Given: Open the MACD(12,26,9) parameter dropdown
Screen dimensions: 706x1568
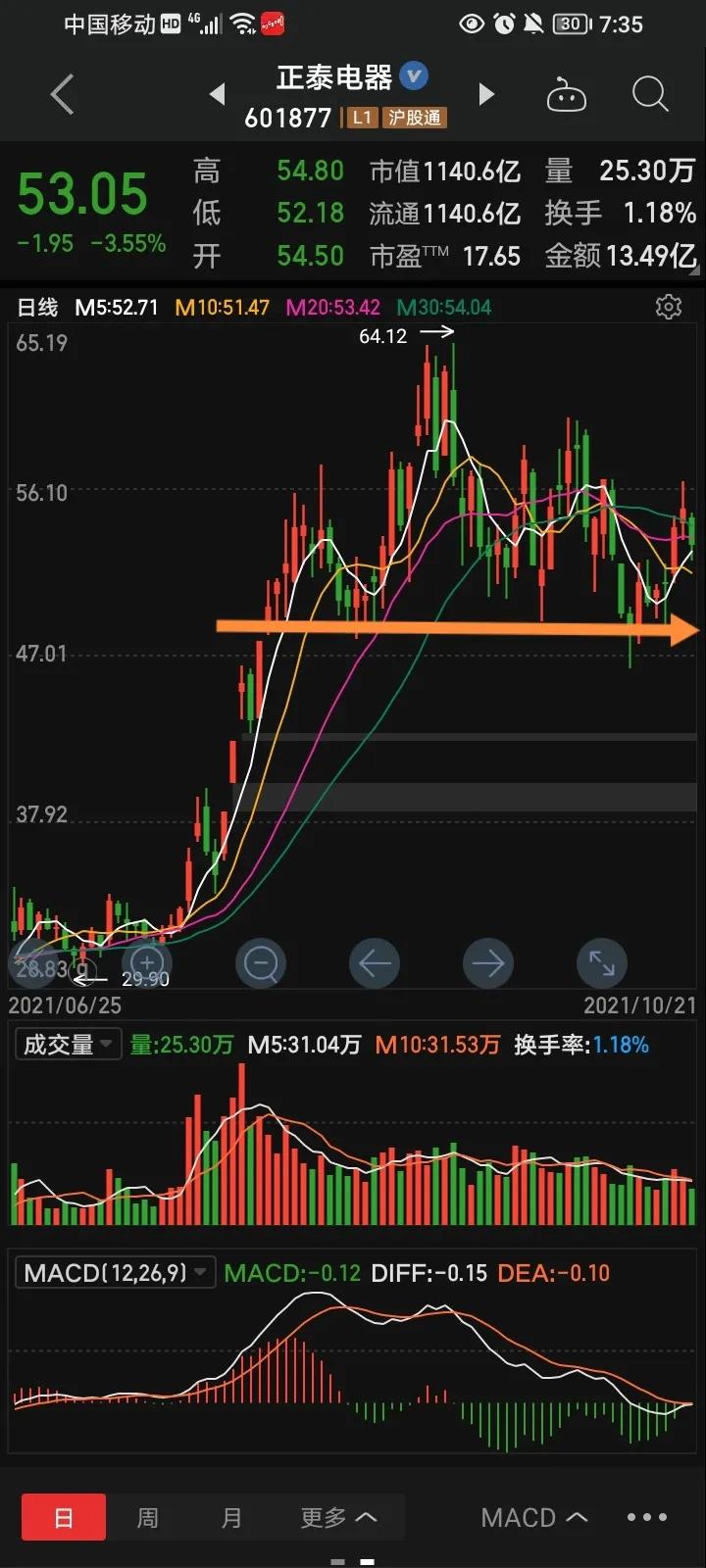Looking at the screenshot, I should [114, 1272].
